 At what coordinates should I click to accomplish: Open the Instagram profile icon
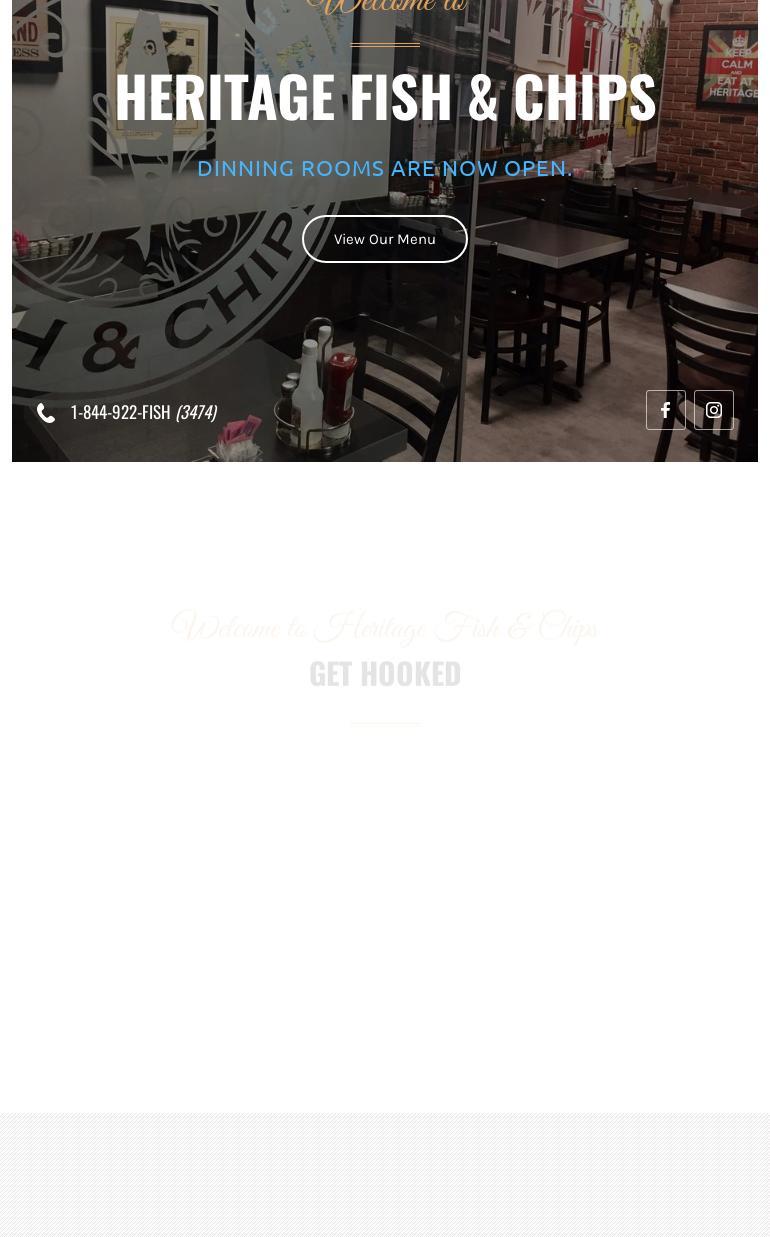[x=713, y=410]
